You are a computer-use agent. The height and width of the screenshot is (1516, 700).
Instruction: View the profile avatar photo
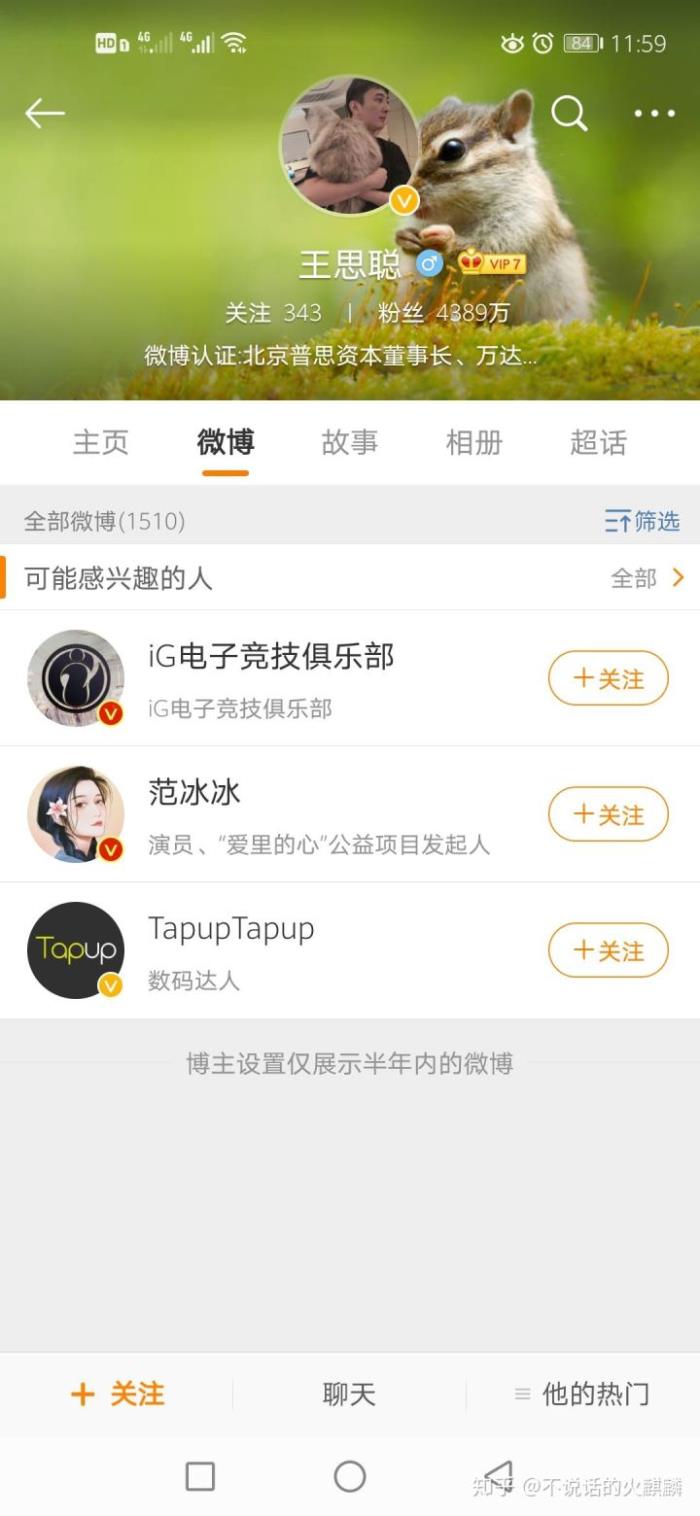point(349,145)
